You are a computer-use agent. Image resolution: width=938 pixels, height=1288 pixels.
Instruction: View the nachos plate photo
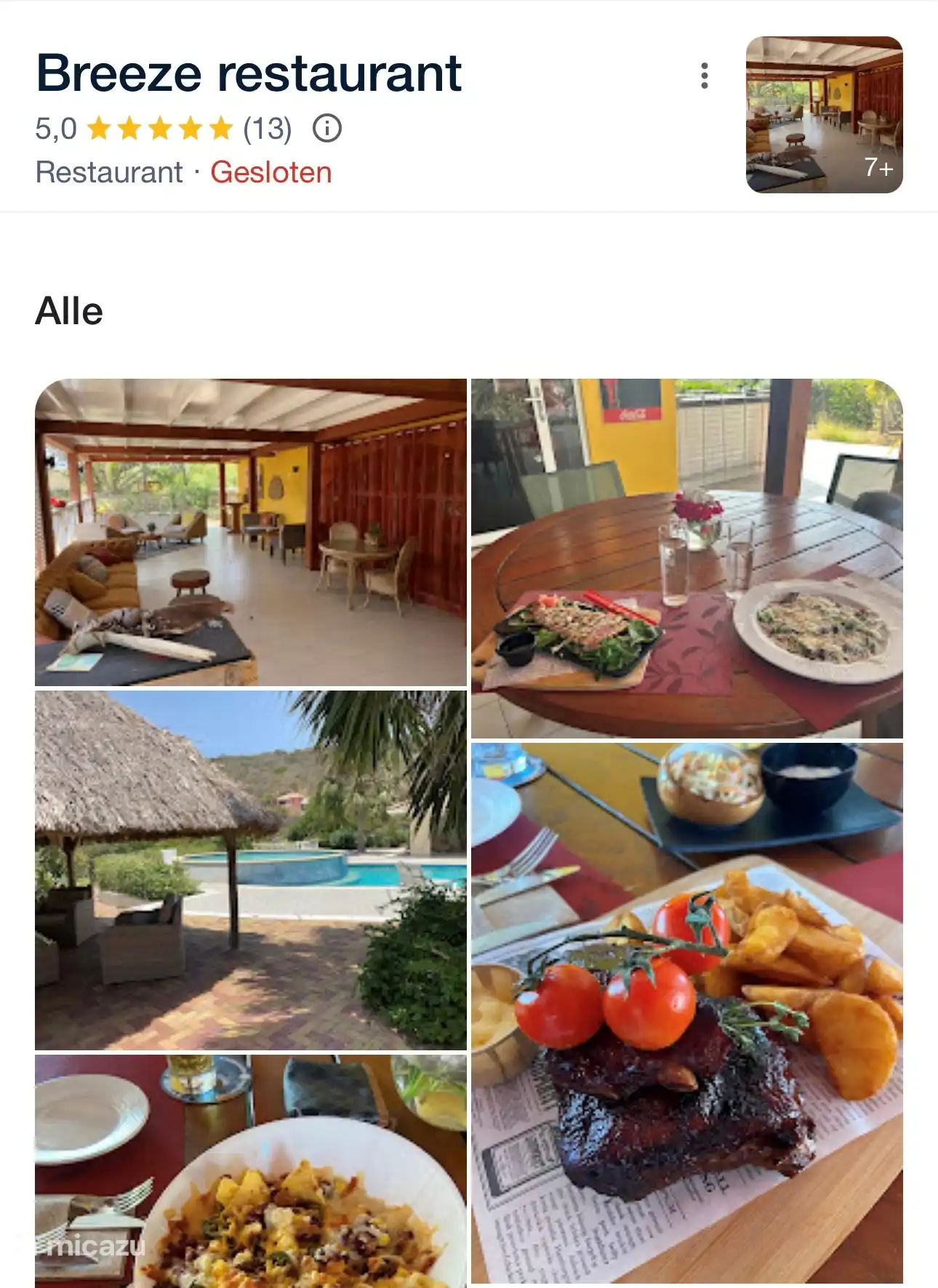tap(251, 1172)
